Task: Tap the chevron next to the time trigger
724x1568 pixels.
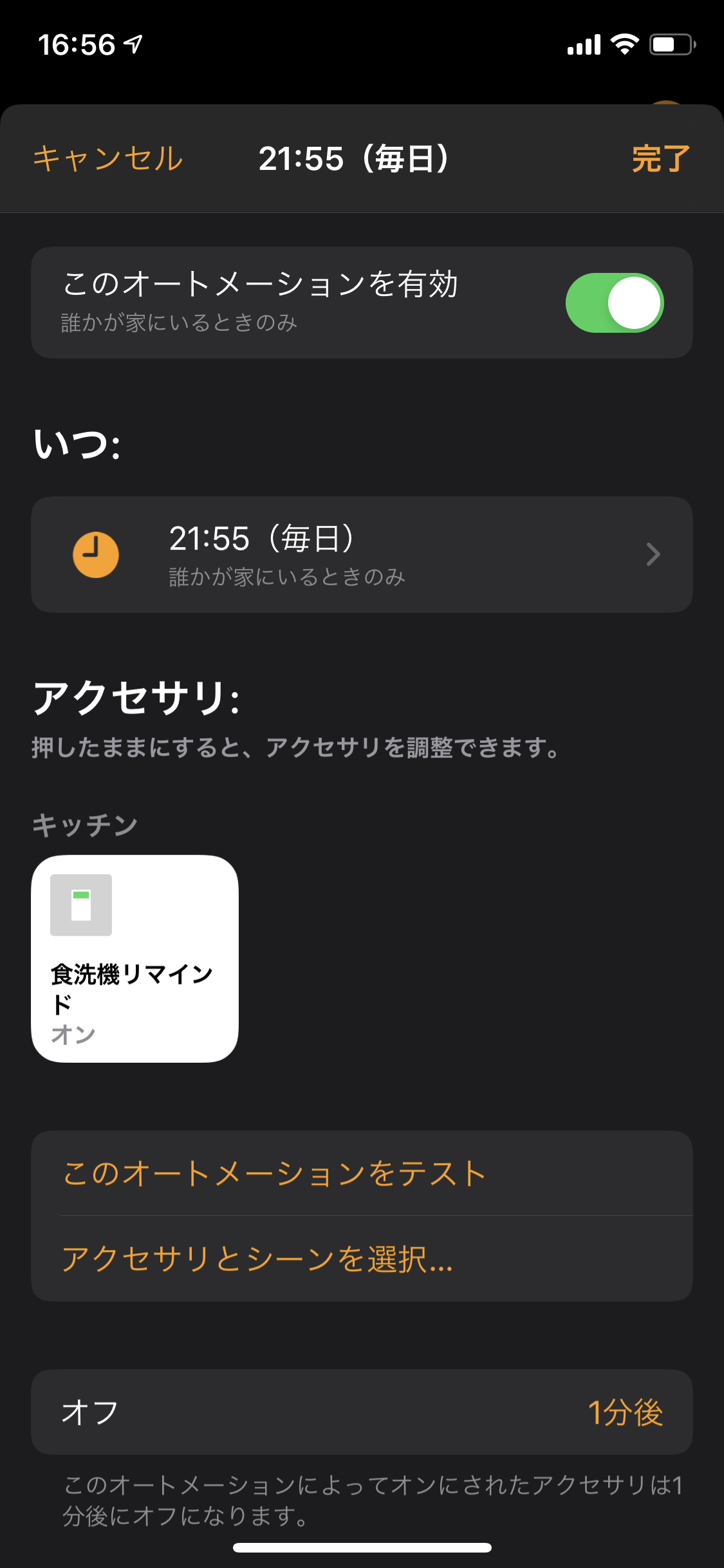Action: (654, 554)
